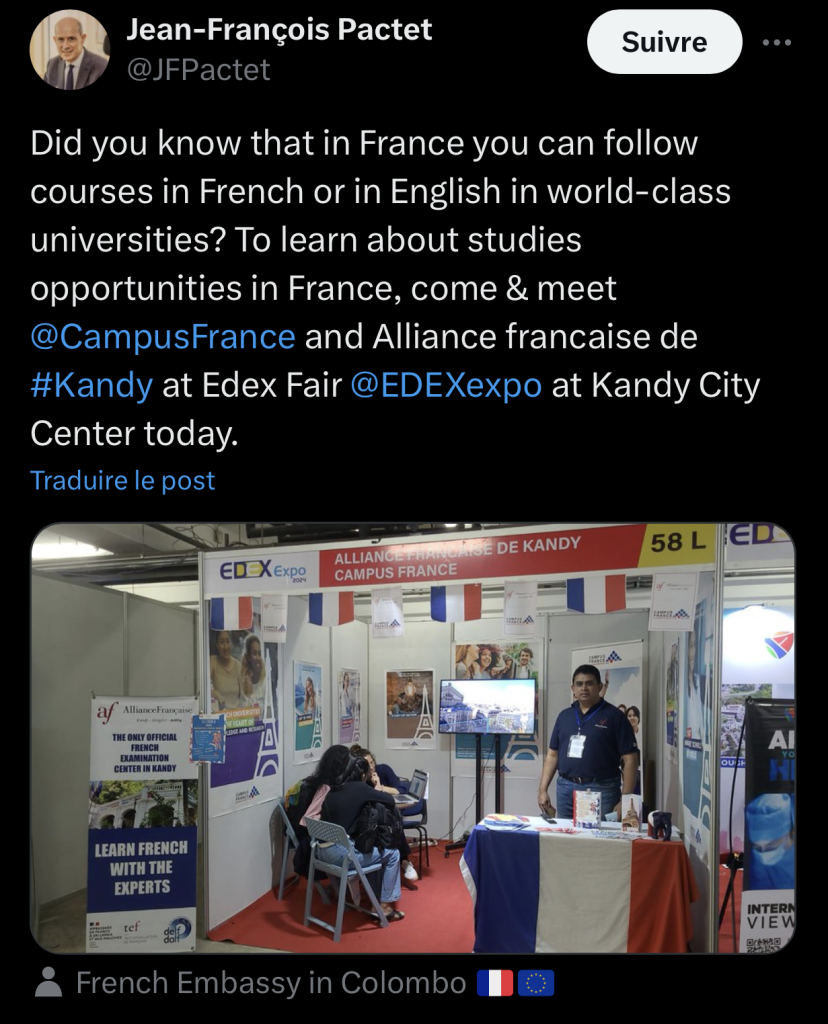Tap the Suivre follow button

pyautogui.click(x=663, y=42)
